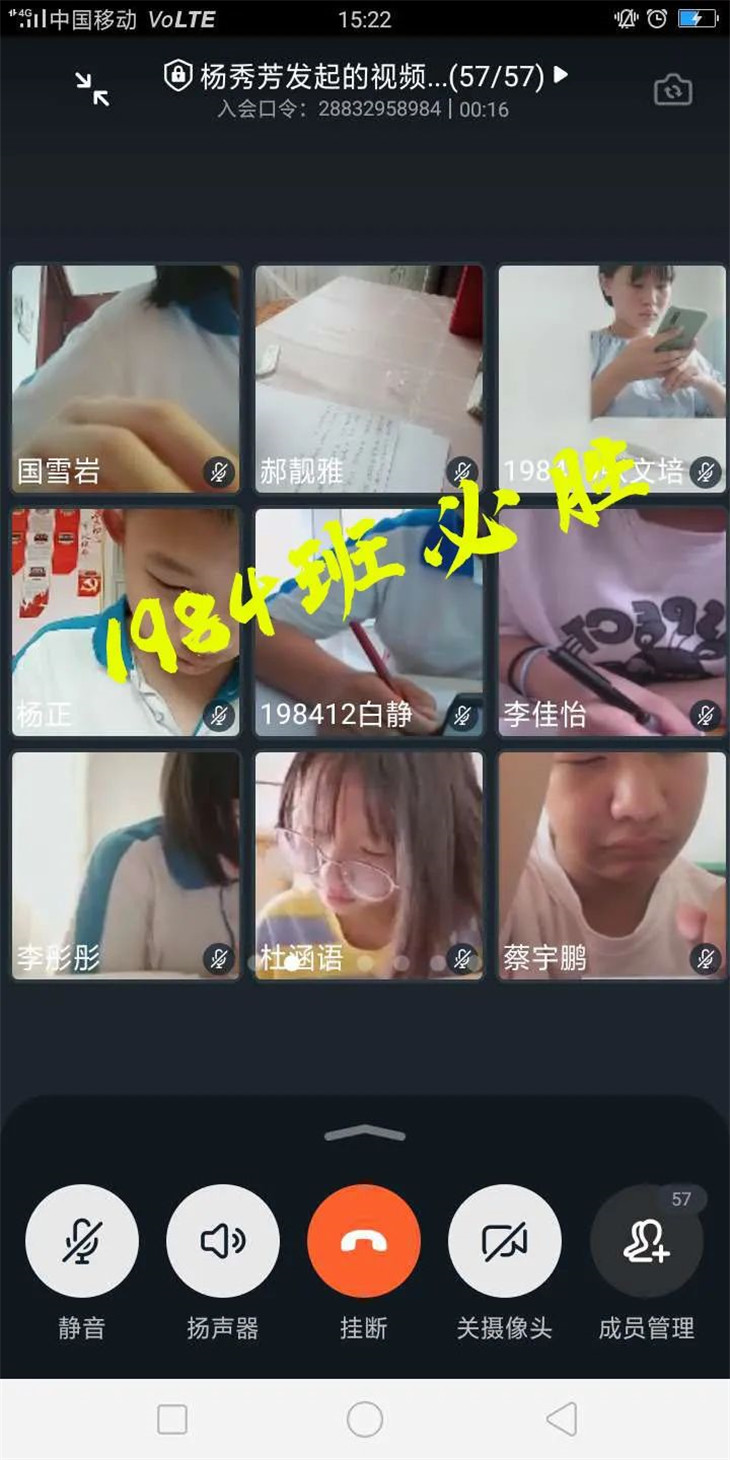Viewport: 730px width, 1460px height.
Task: Tap the 静音 mute button
Action: [81, 1241]
